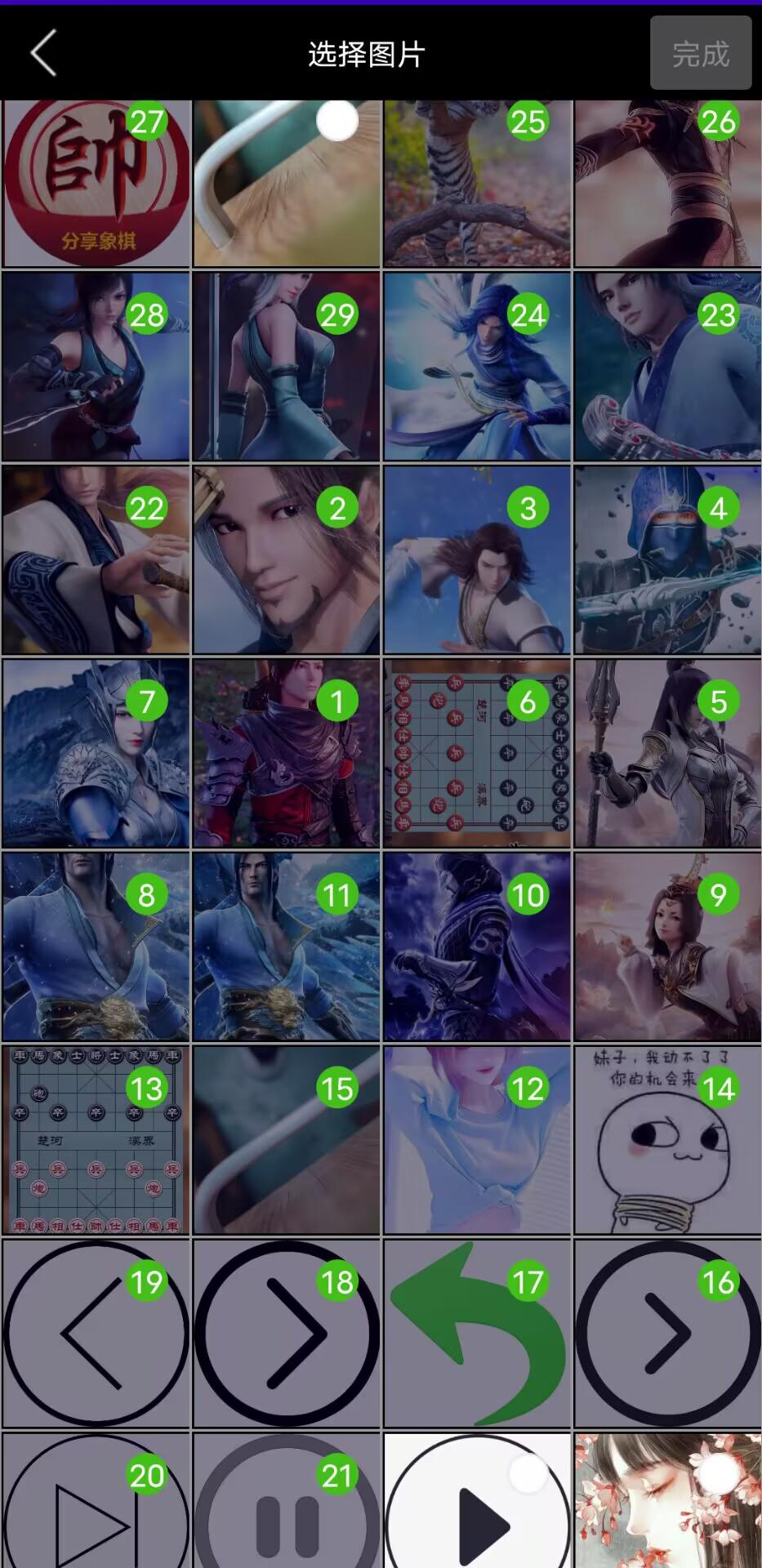Screen dimensions: 762x1568
Task: Uncheck the hooded archer image numbered 4
Action: tap(718, 508)
